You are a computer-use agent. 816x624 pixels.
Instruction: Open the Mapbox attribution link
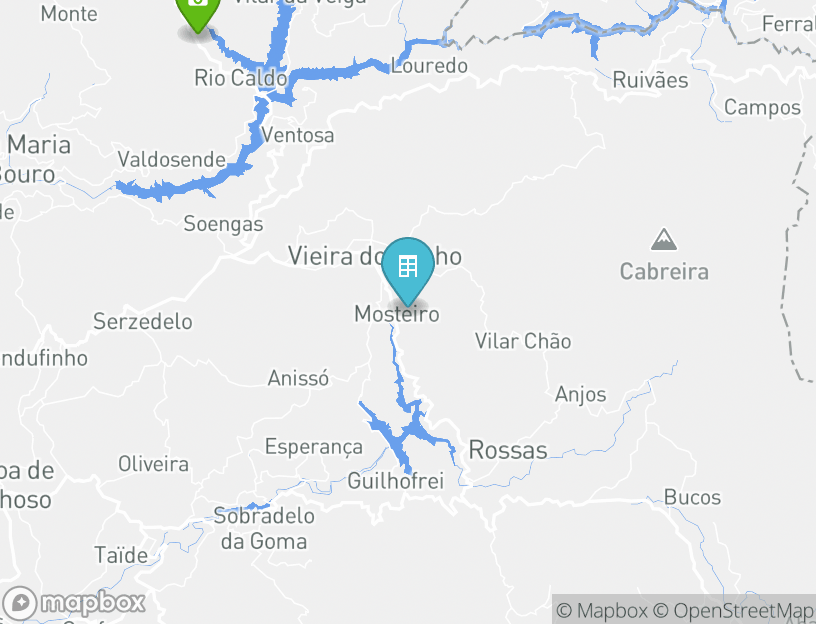[x=602, y=610]
